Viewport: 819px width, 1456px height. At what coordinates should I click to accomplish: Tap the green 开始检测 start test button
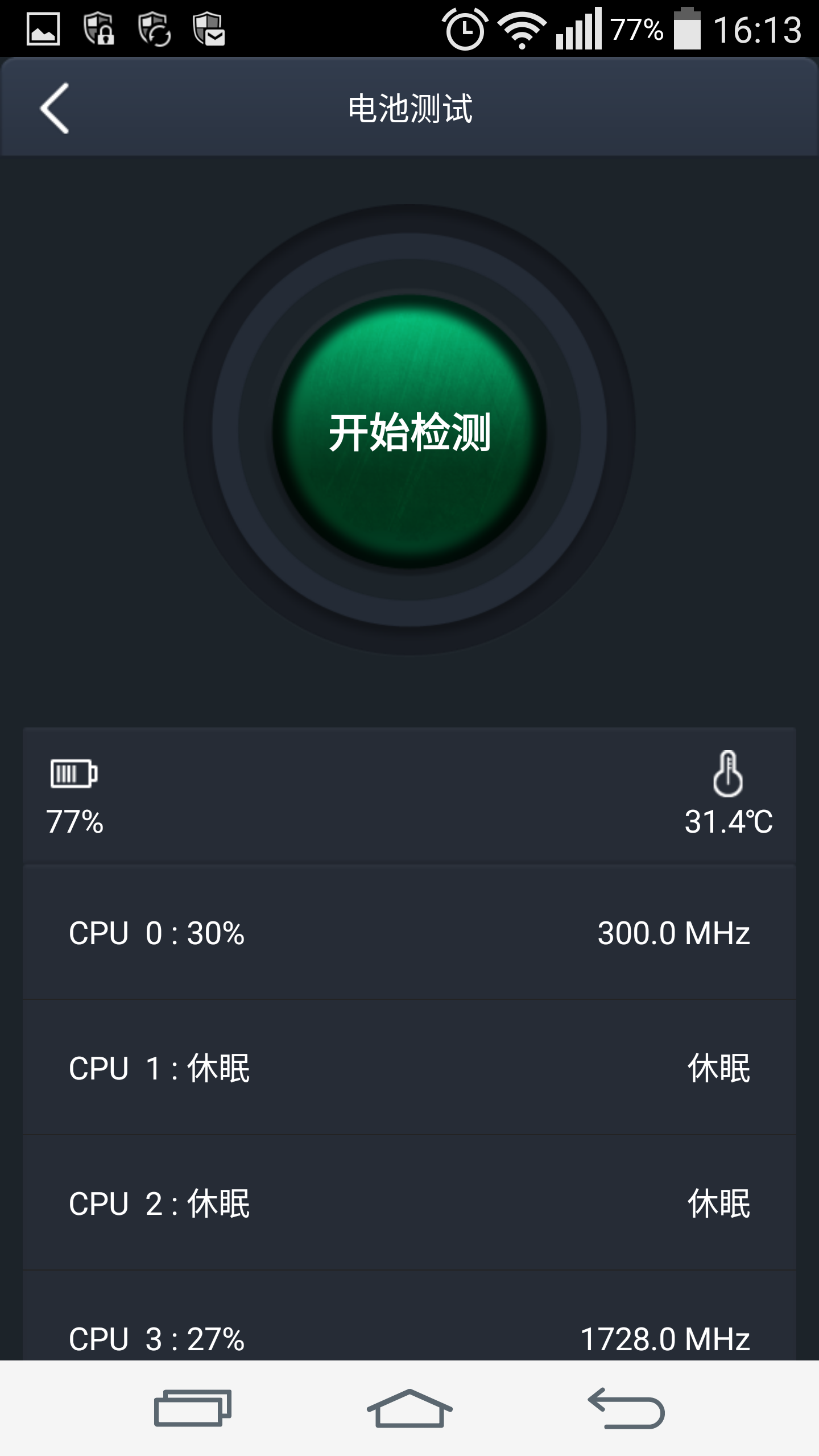(x=409, y=431)
